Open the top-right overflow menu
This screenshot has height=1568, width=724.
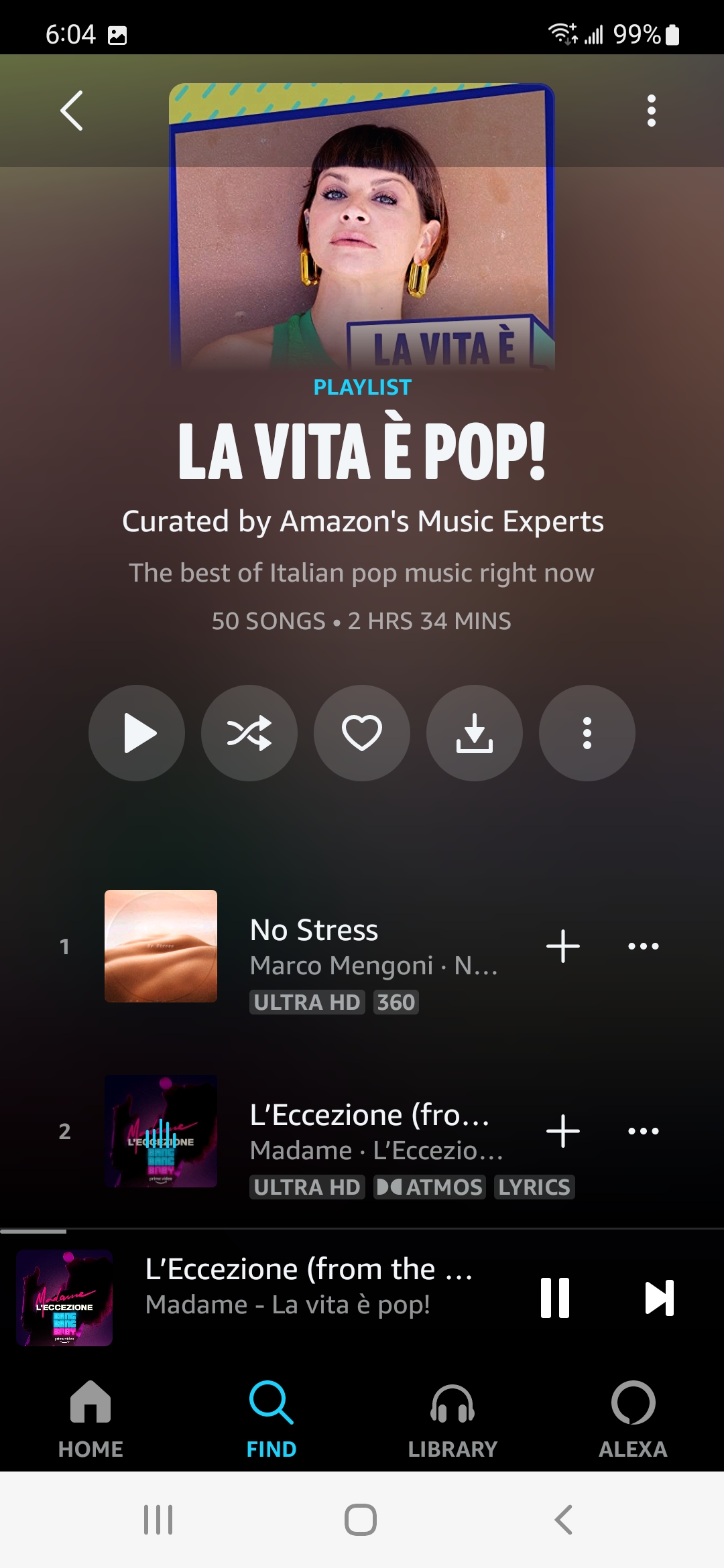pyautogui.click(x=651, y=111)
